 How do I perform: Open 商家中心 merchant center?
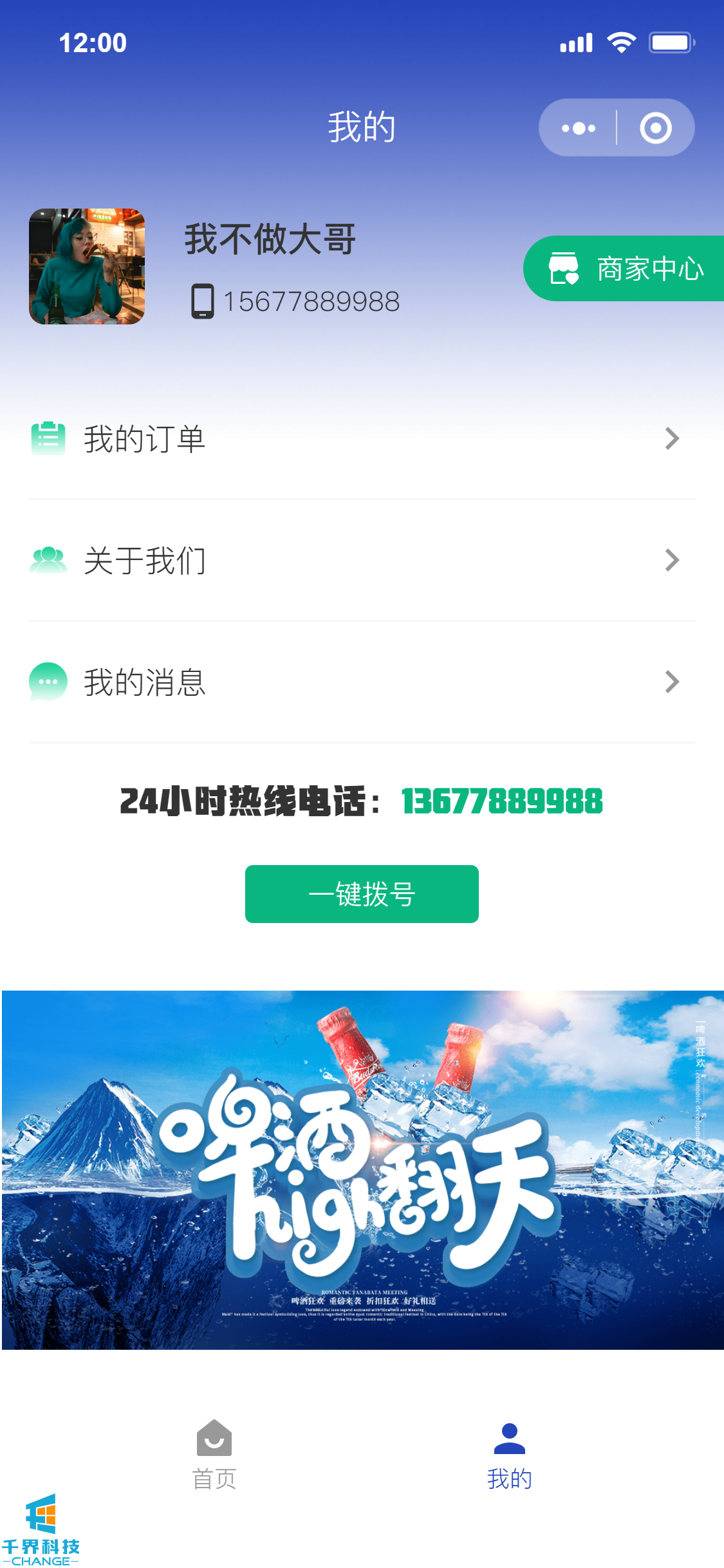coord(626,268)
